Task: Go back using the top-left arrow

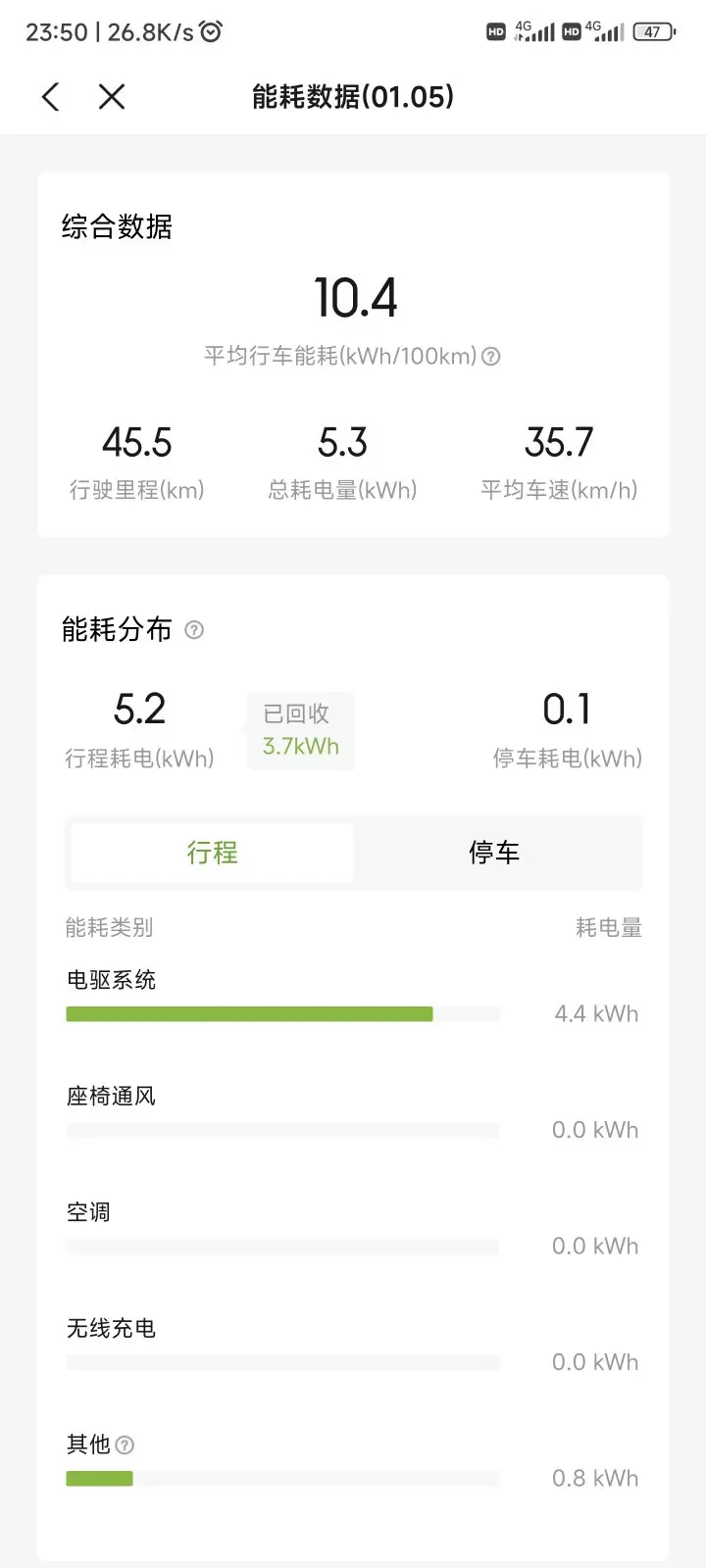Action: [x=51, y=97]
